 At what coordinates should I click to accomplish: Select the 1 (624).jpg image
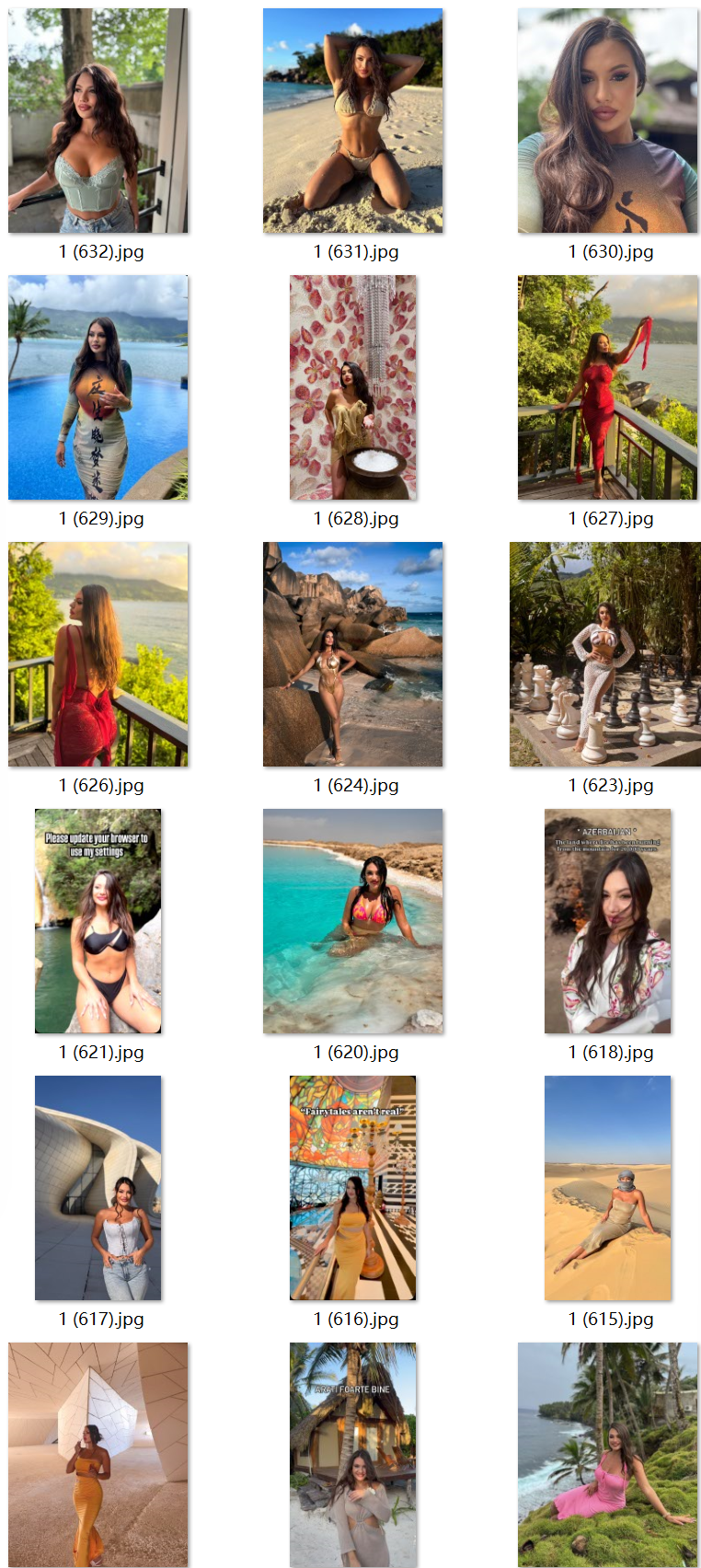(352, 654)
